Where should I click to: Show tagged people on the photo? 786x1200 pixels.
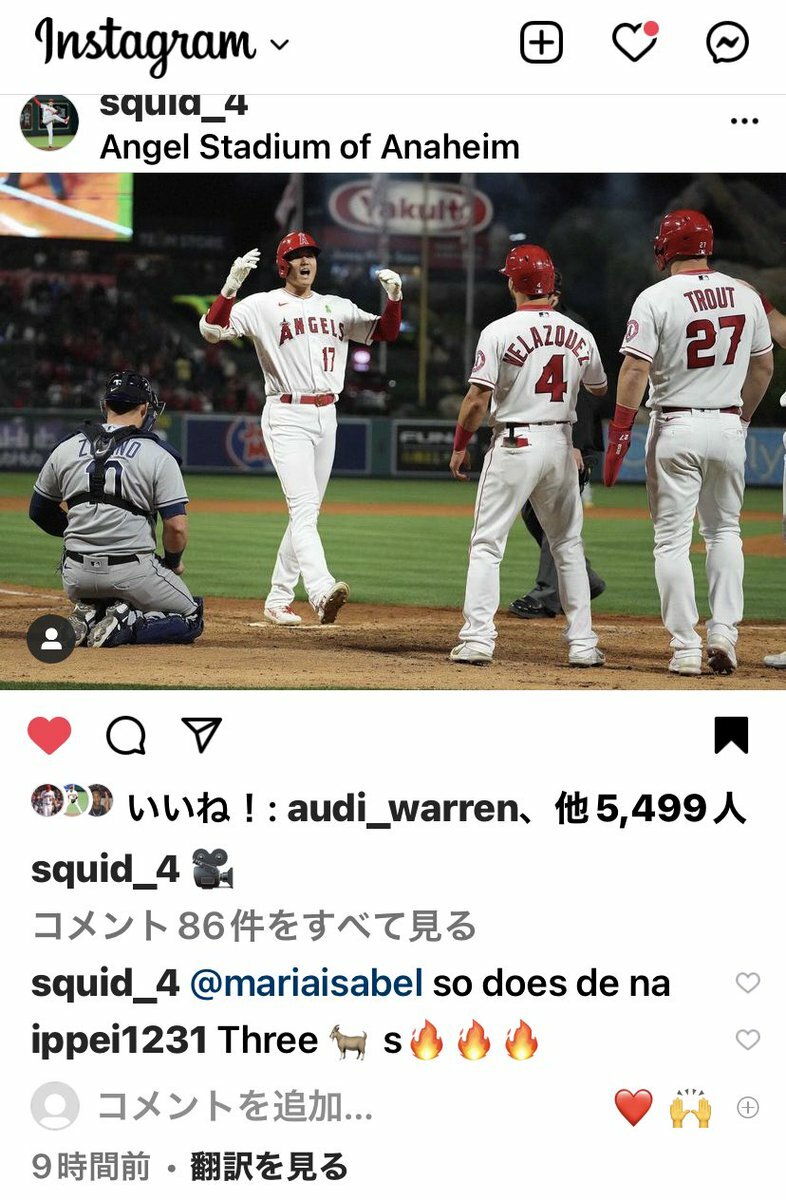coord(51,639)
